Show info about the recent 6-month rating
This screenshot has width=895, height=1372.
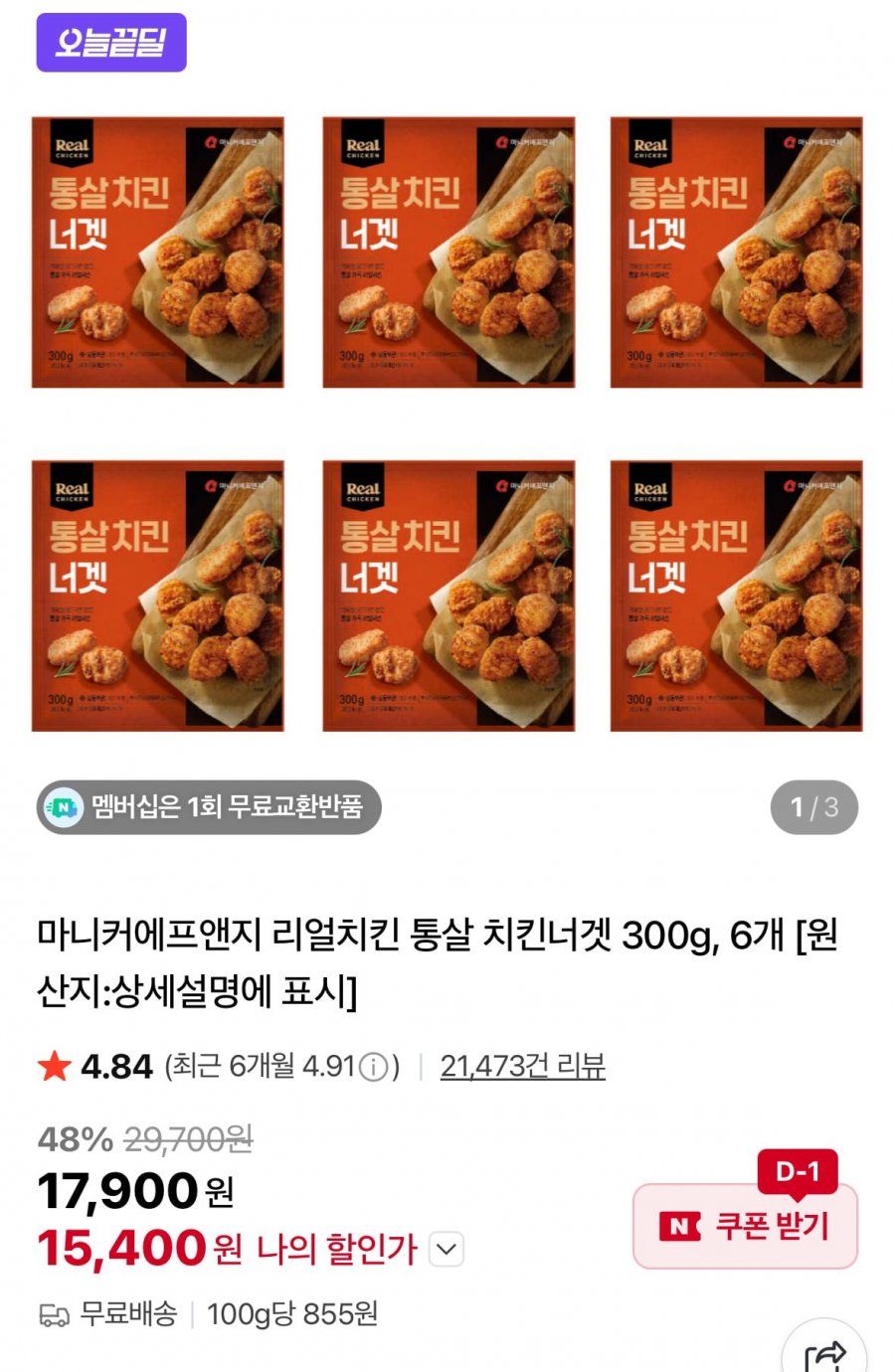point(373,1068)
